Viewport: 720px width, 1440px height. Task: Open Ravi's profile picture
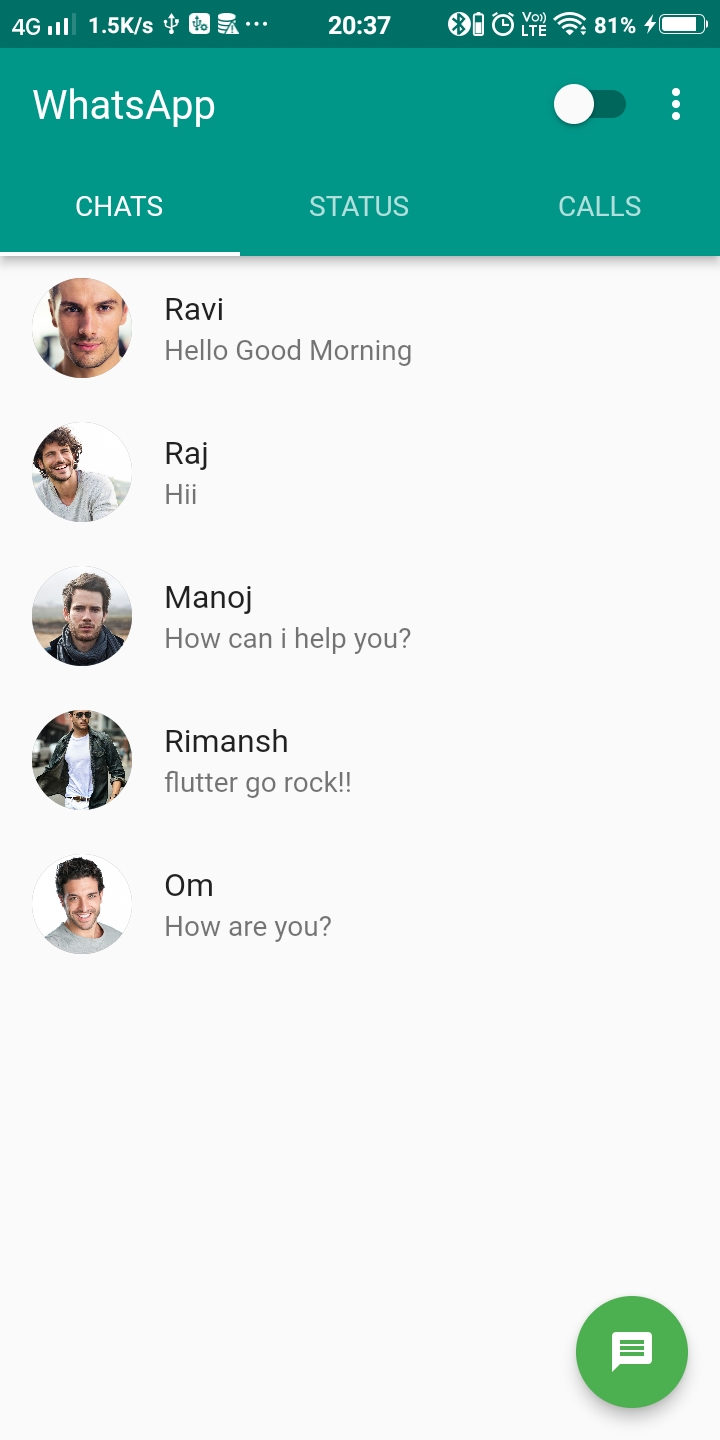[82, 328]
